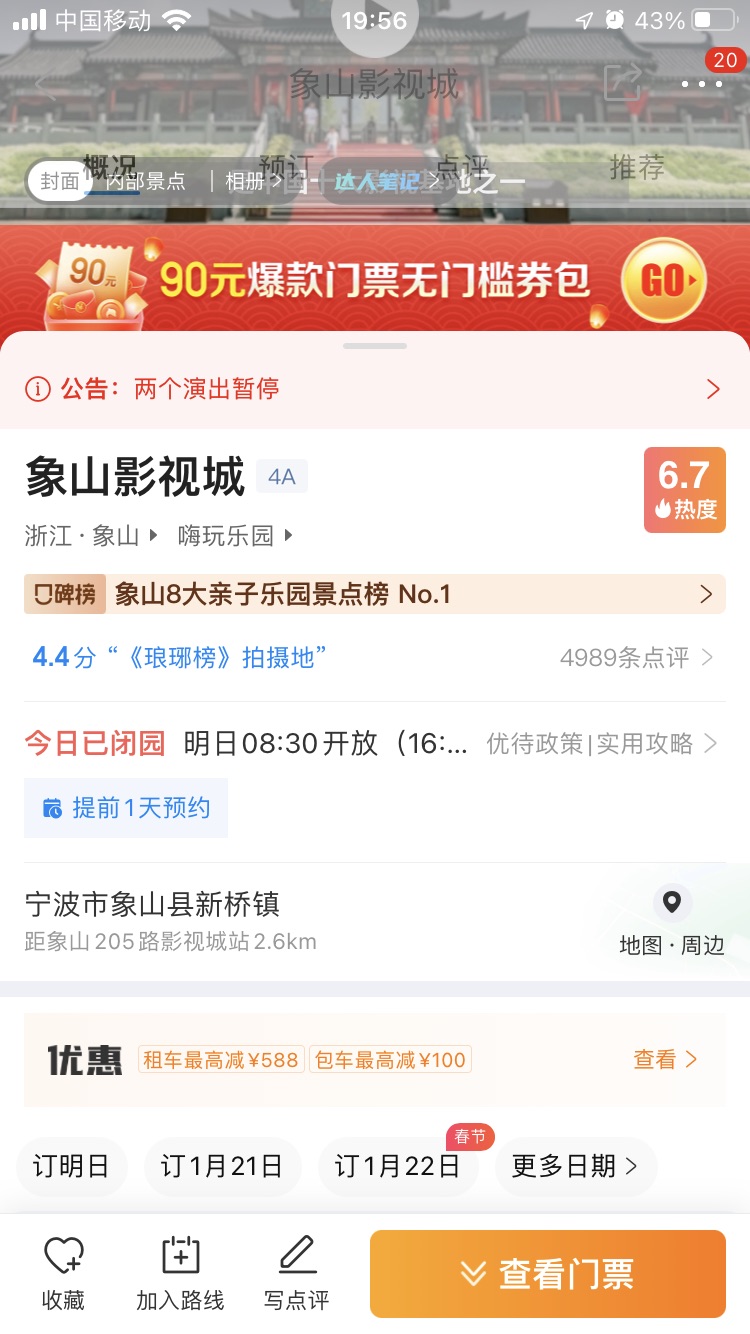750x1334 pixels.
Task: Tap the share icon at top right
Action: click(623, 81)
